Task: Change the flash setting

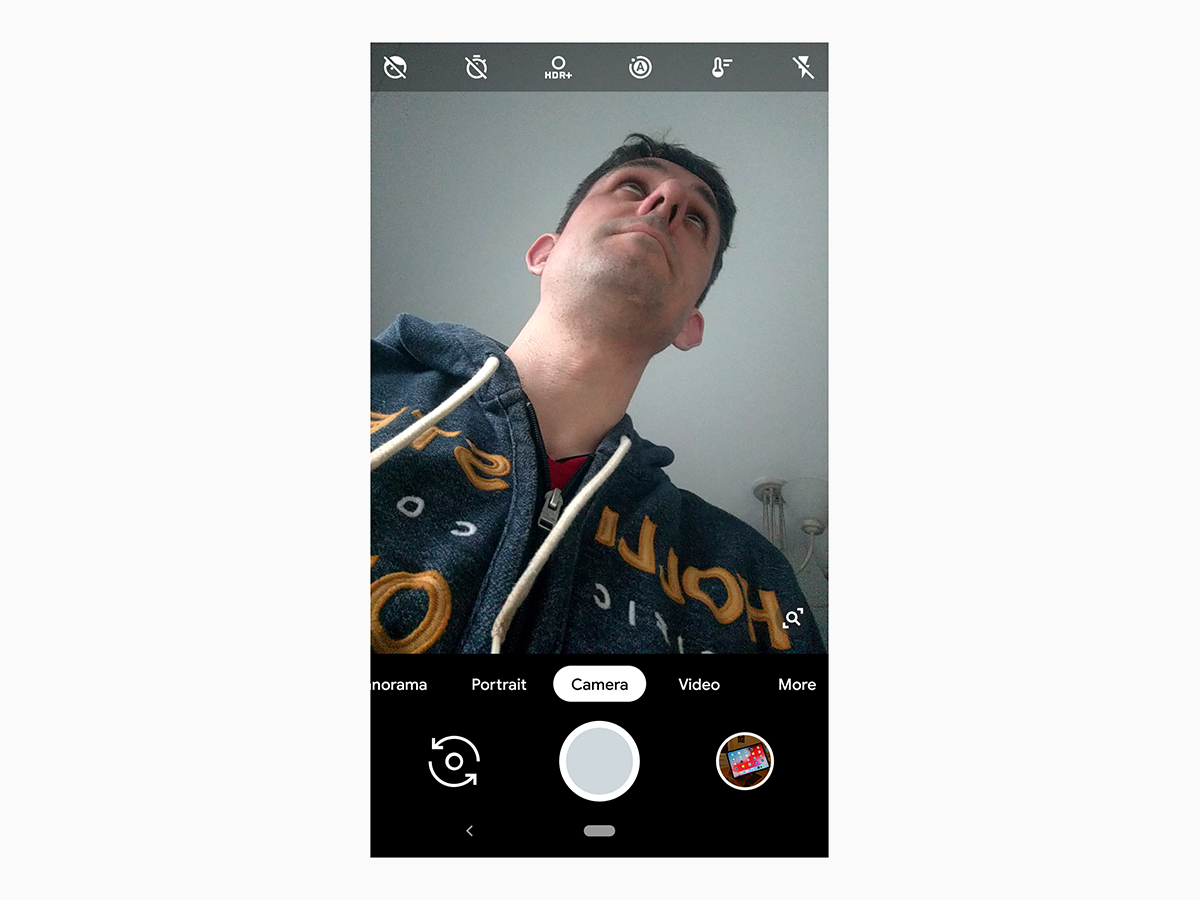Action: (x=803, y=68)
